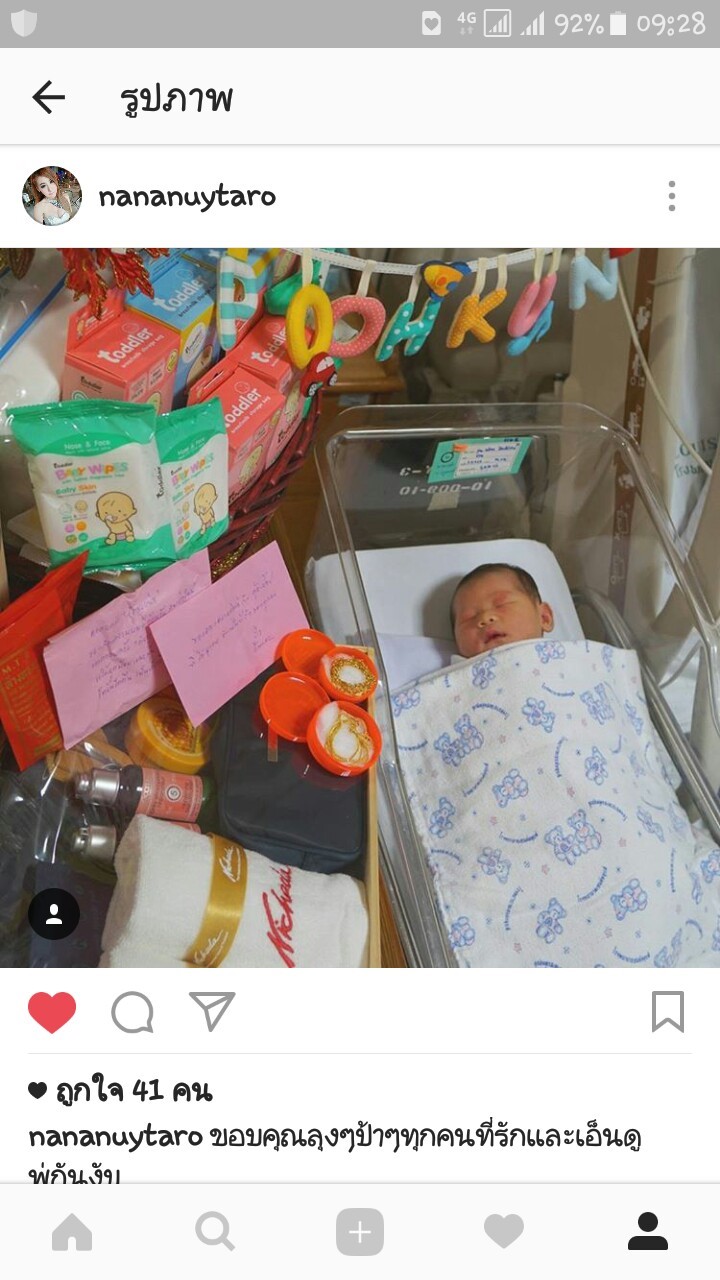The image size is (720, 1280).
Task: Open nananuytaro's profile picture
Action: click(x=52, y=196)
